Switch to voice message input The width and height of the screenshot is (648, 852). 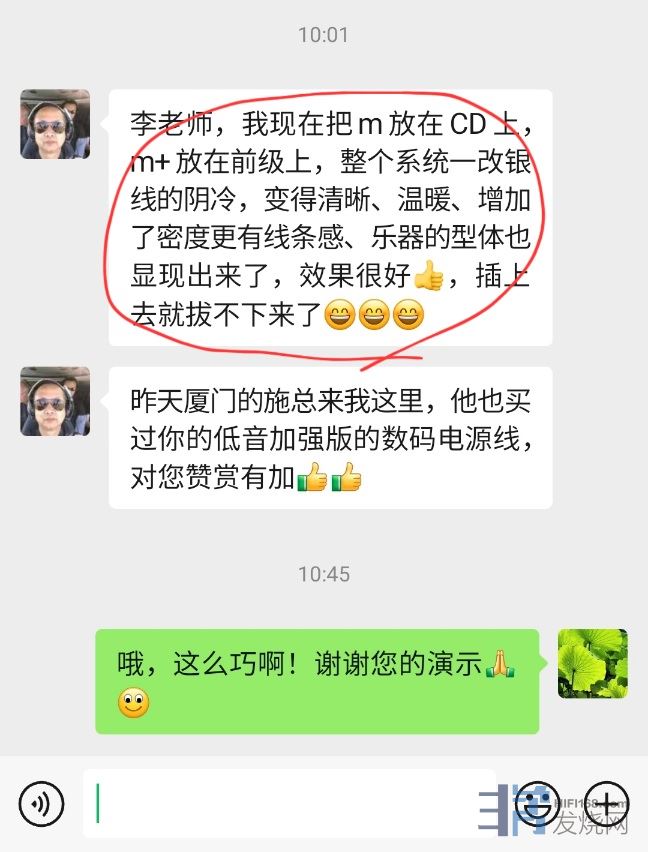[41, 803]
